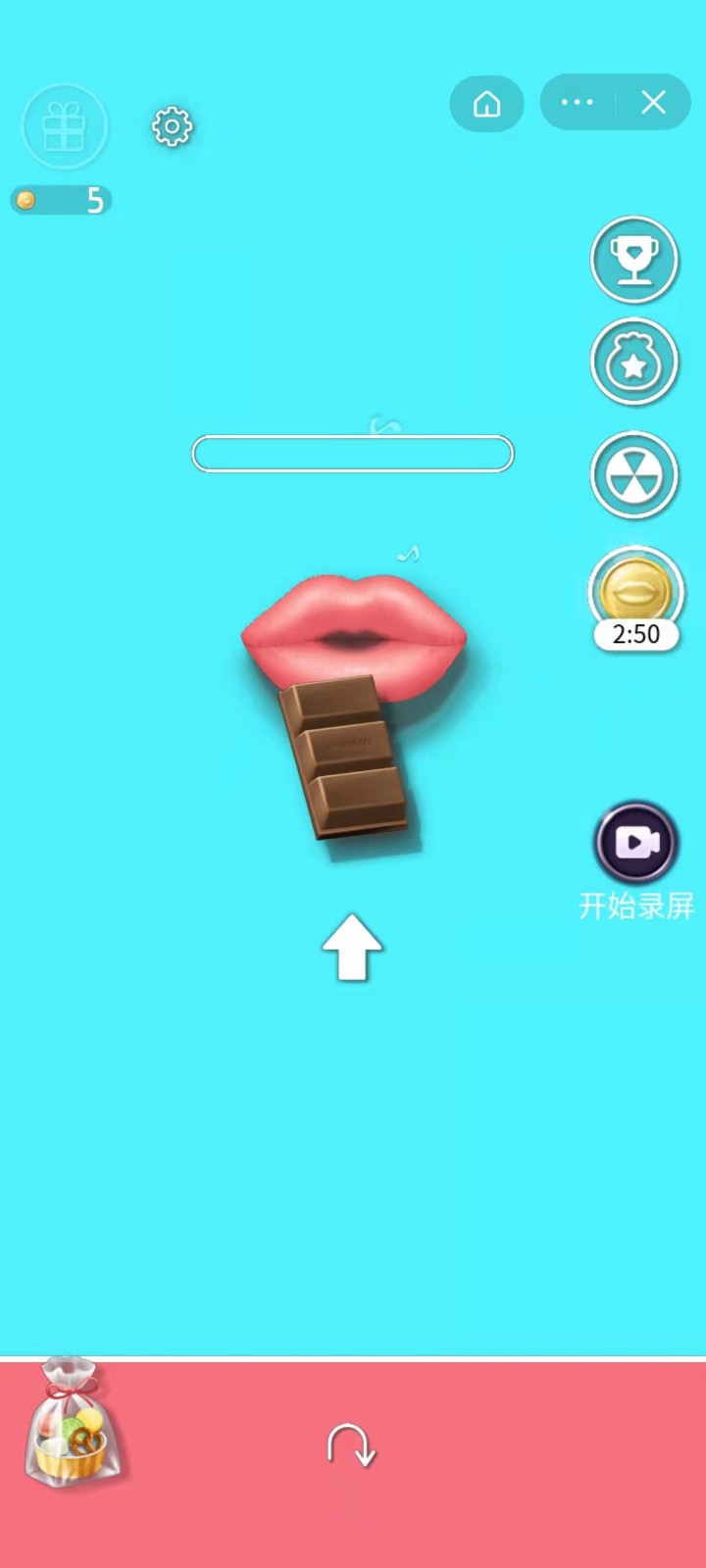Tap the gold lips coin timer

coord(634,596)
